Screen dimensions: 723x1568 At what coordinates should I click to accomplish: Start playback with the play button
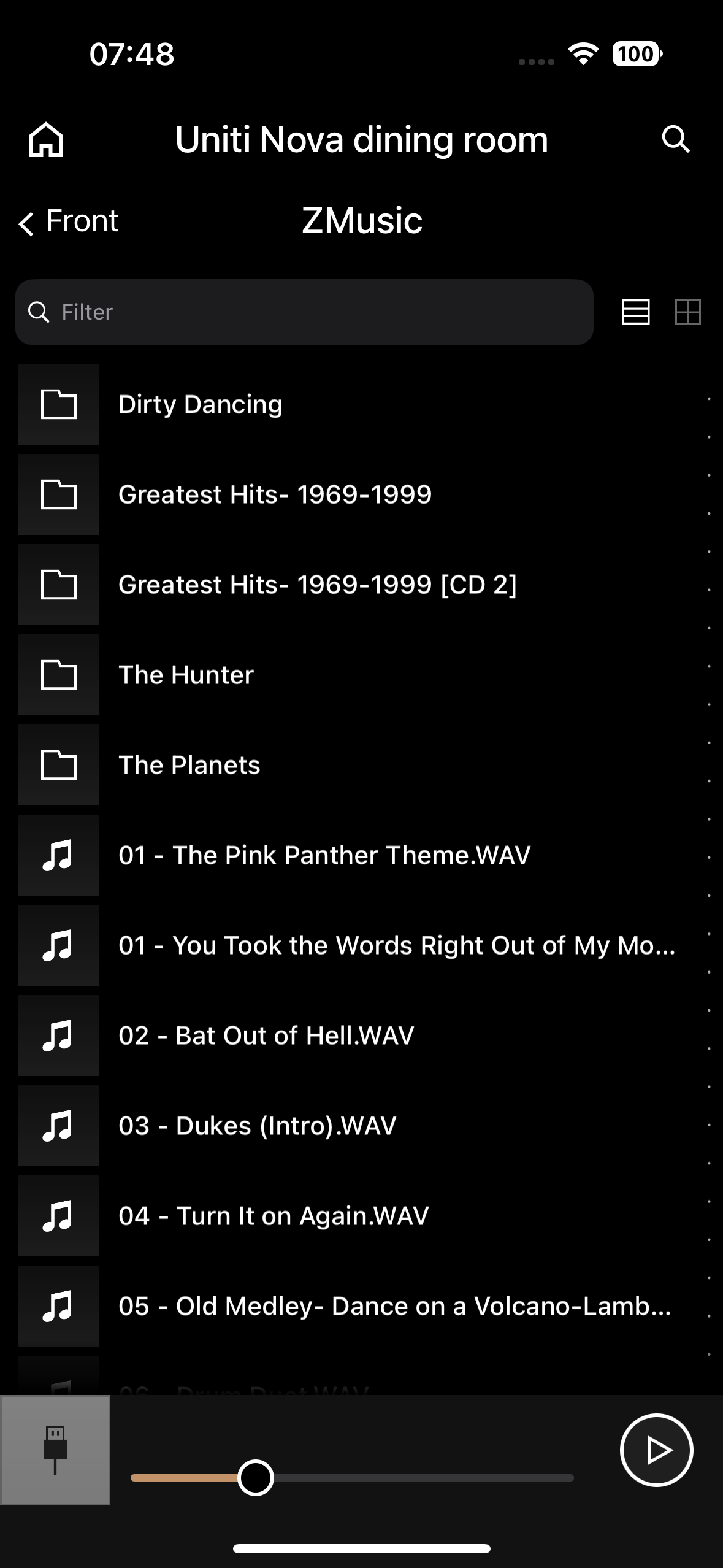click(x=656, y=1450)
